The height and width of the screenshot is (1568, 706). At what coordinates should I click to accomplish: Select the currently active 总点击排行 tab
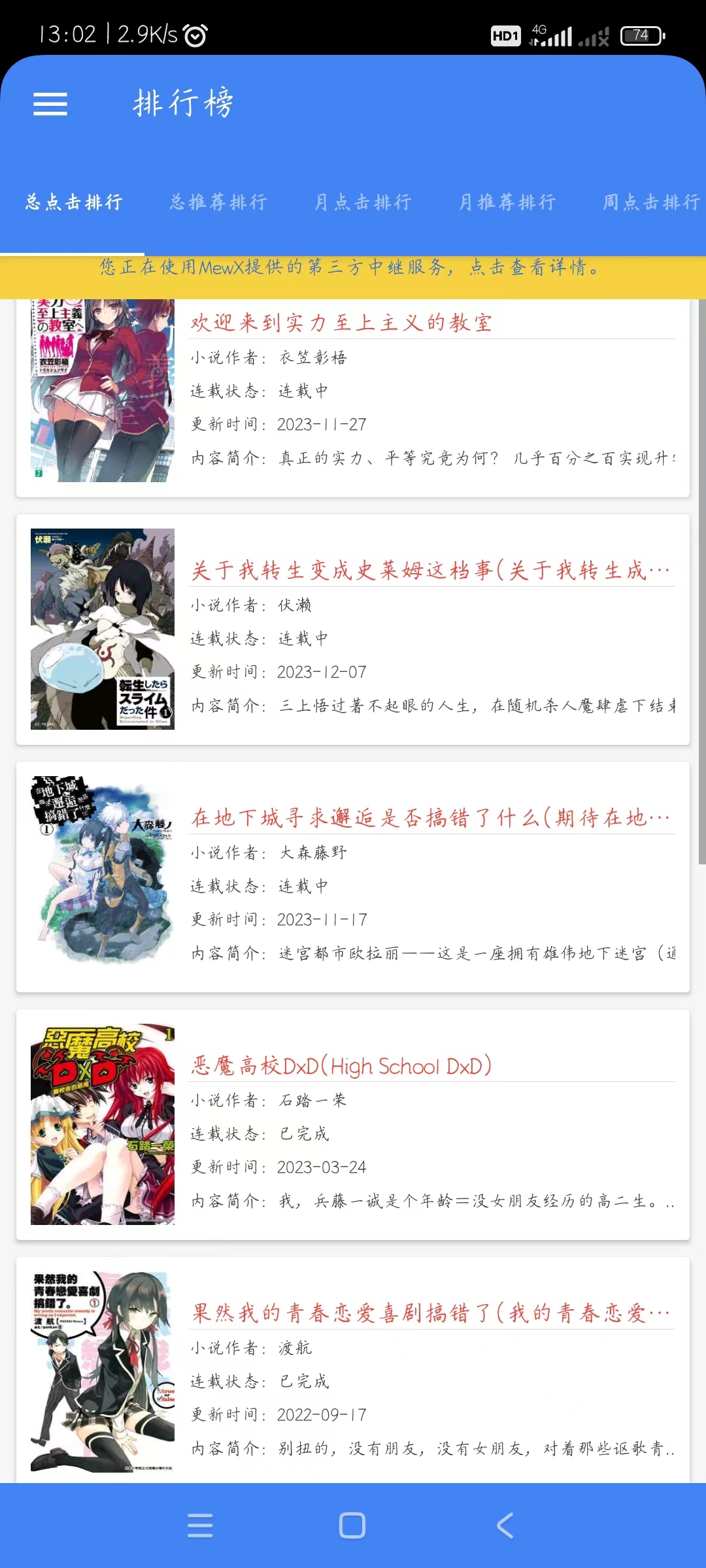pos(73,203)
